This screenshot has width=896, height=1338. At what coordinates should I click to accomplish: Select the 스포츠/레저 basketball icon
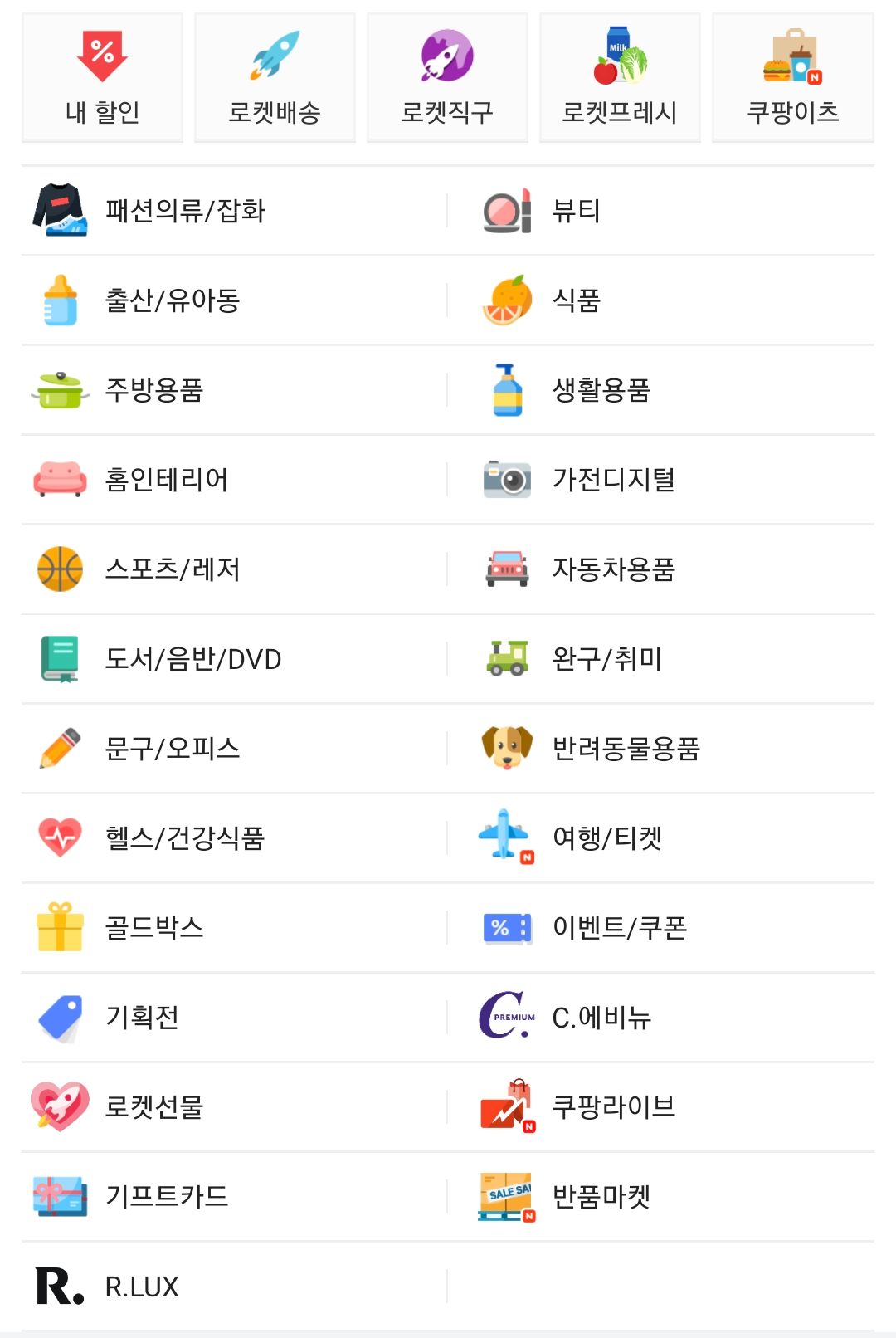[60, 569]
